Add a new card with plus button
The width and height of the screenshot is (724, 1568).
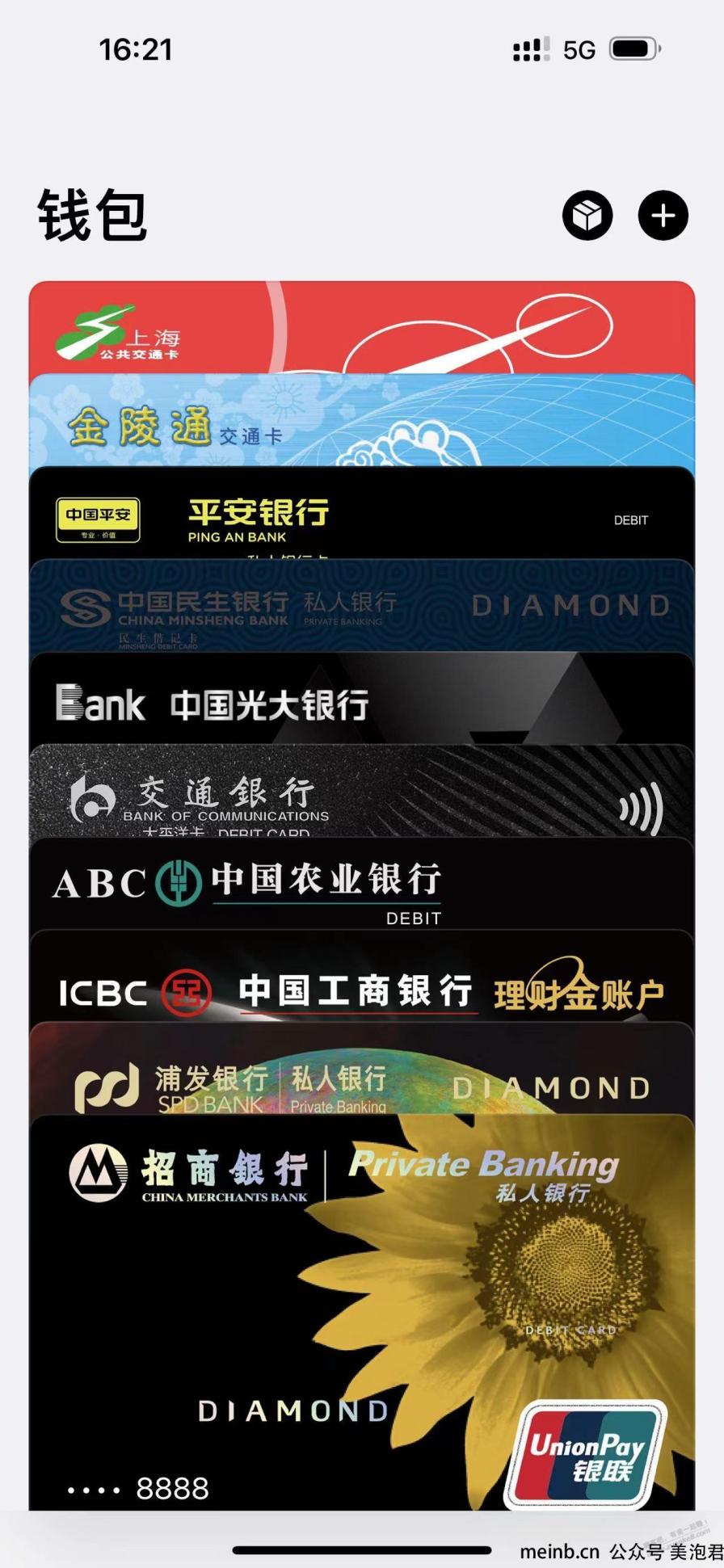pyautogui.click(x=663, y=216)
